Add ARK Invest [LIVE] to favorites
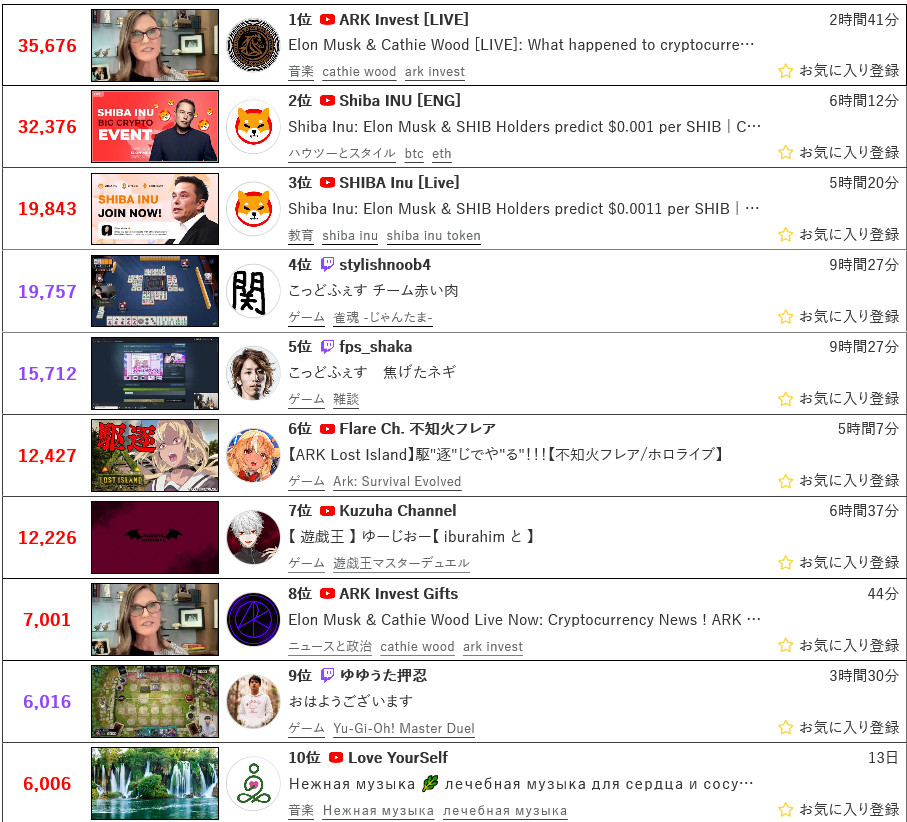The image size is (907, 822). 839,71
